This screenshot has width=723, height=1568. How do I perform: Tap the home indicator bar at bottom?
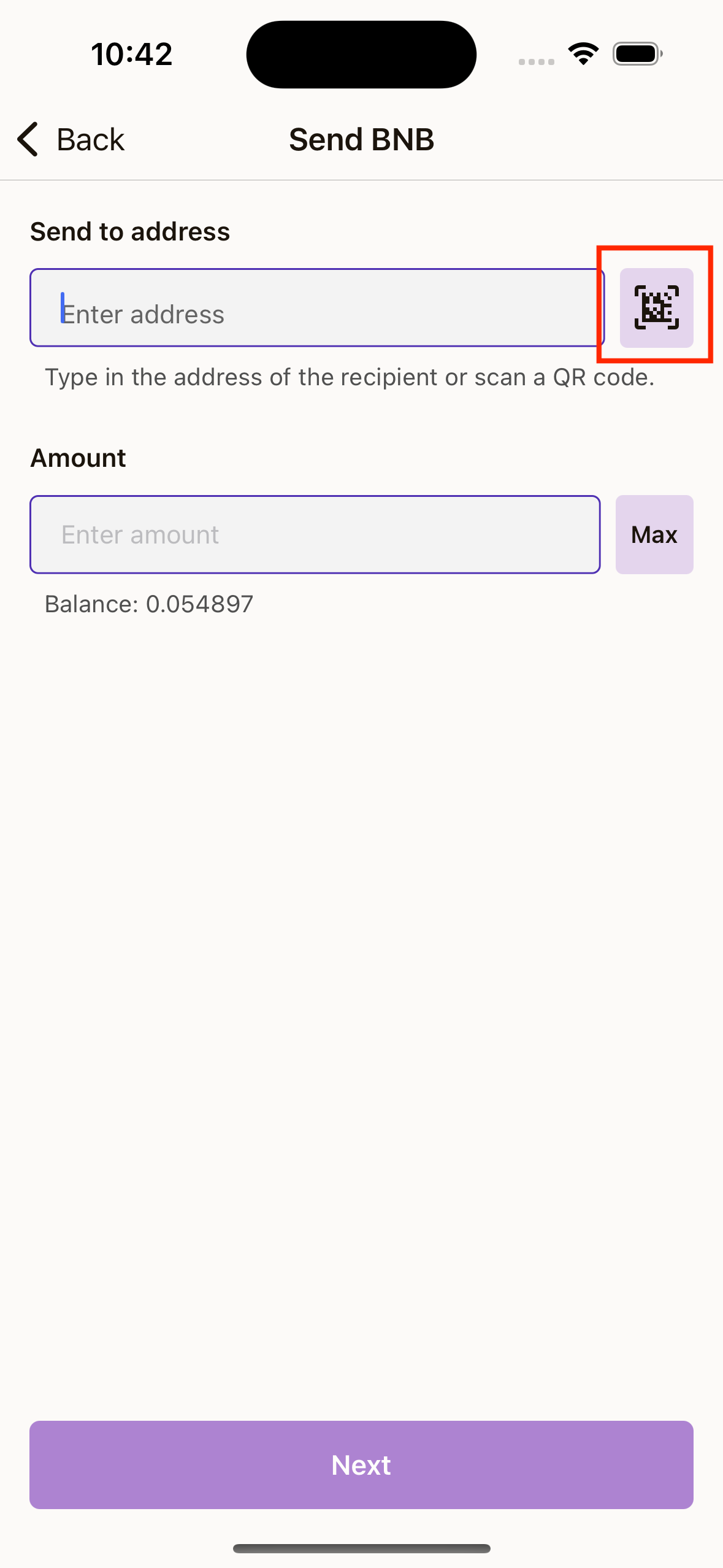[361, 1549]
